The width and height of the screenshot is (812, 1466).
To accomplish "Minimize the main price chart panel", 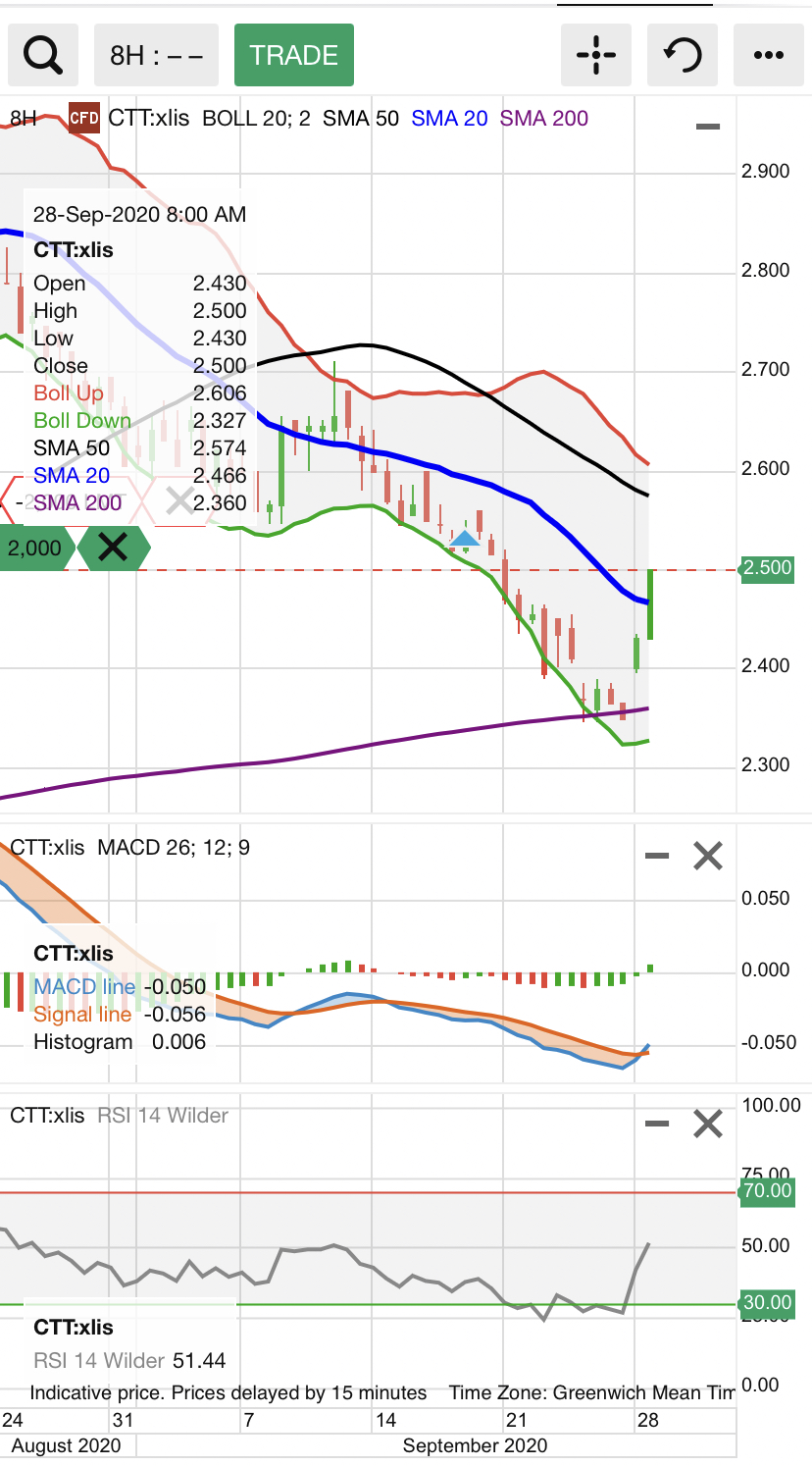I will 708,127.
